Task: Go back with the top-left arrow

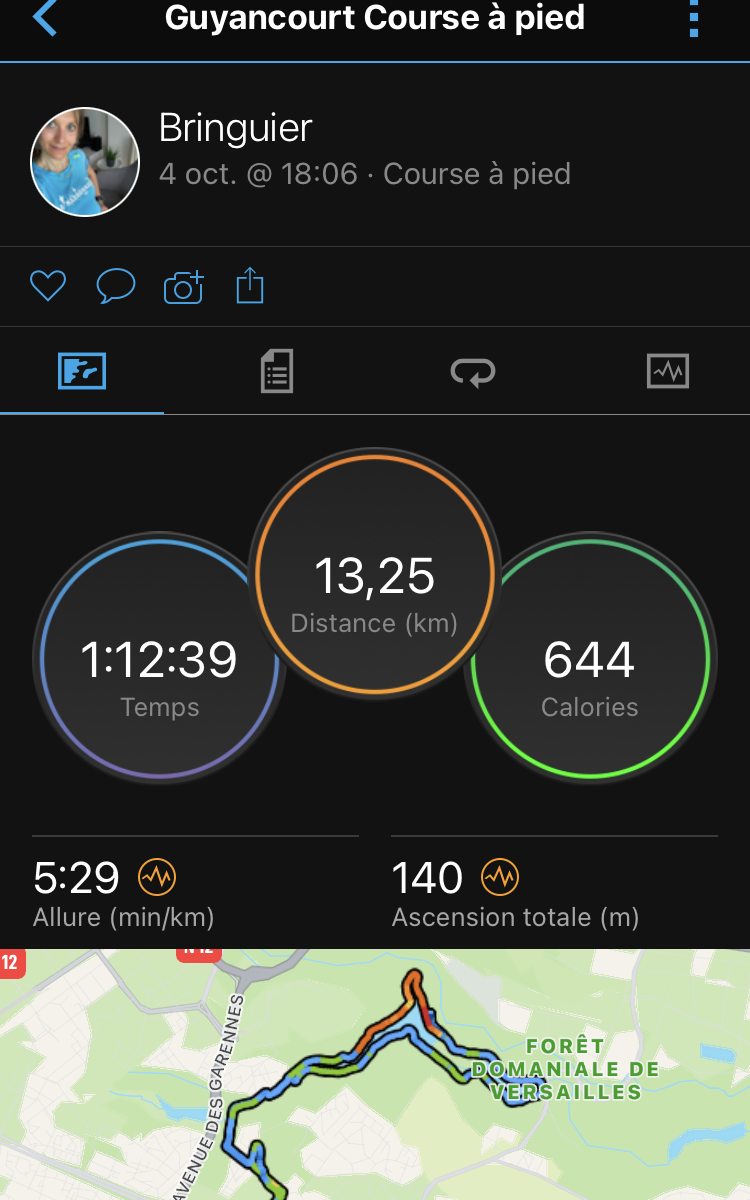Action: click(x=45, y=18)
